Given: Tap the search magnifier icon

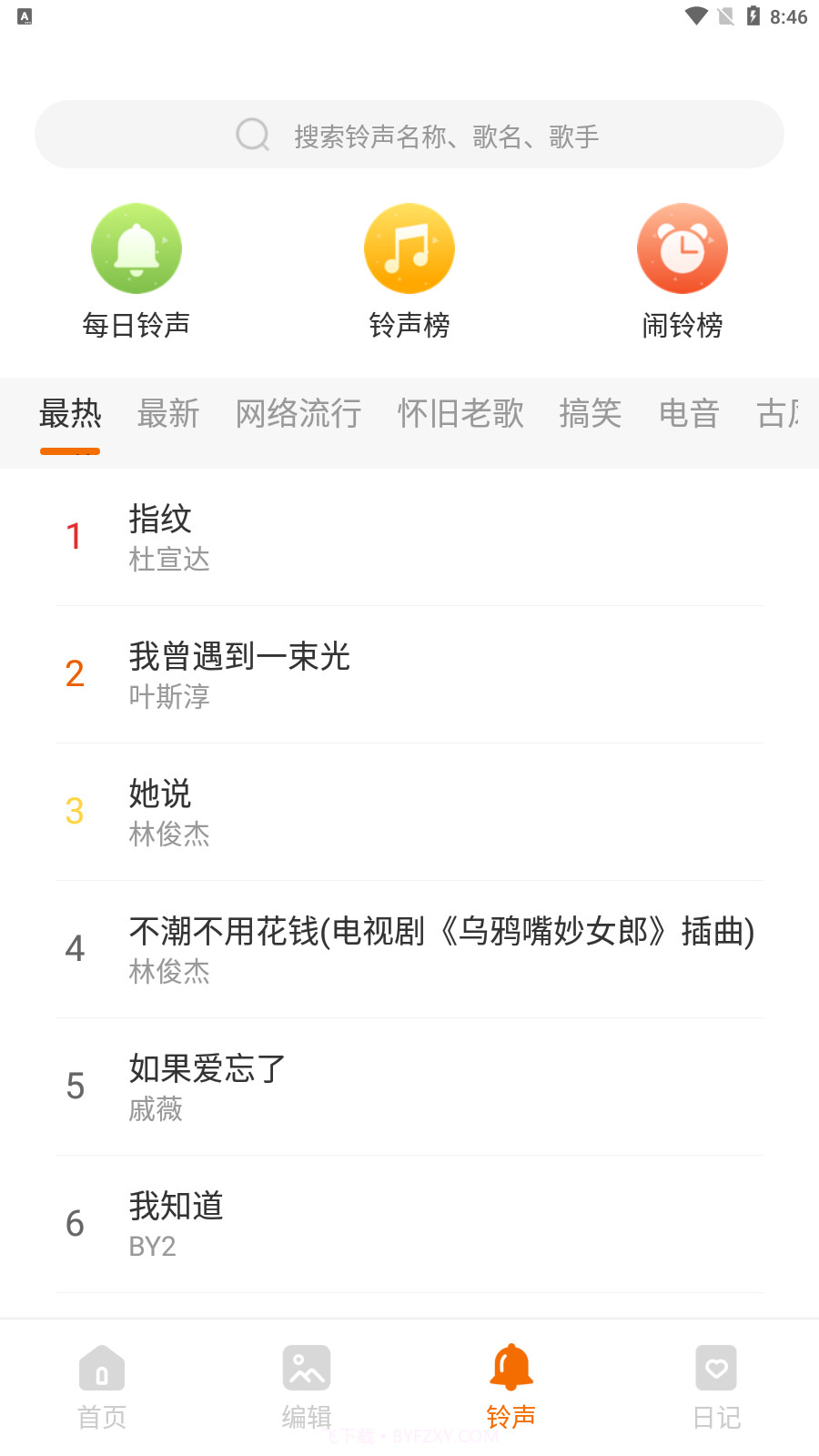Looking at the screenshot, I should [x=252, y=135].
